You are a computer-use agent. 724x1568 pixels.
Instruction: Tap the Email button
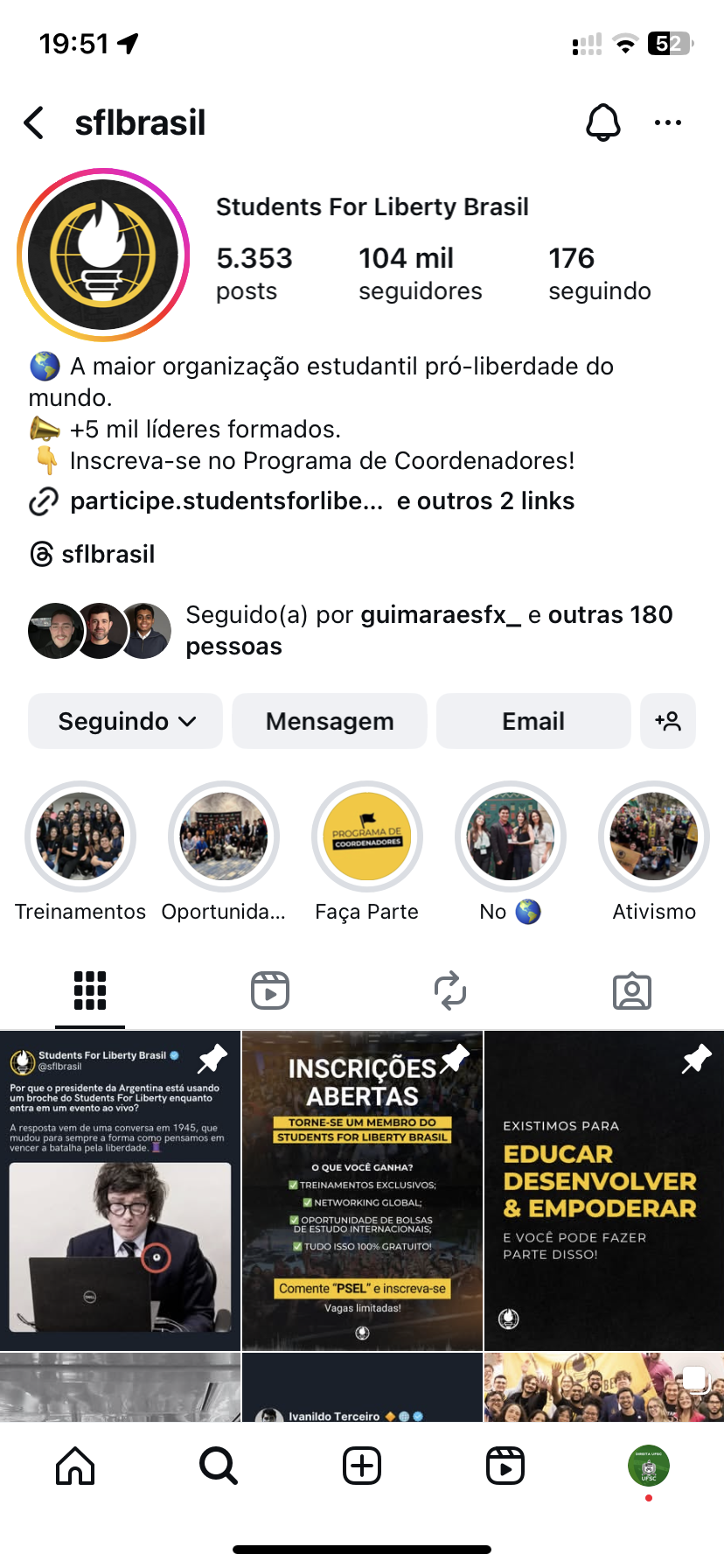pos(533,721)
